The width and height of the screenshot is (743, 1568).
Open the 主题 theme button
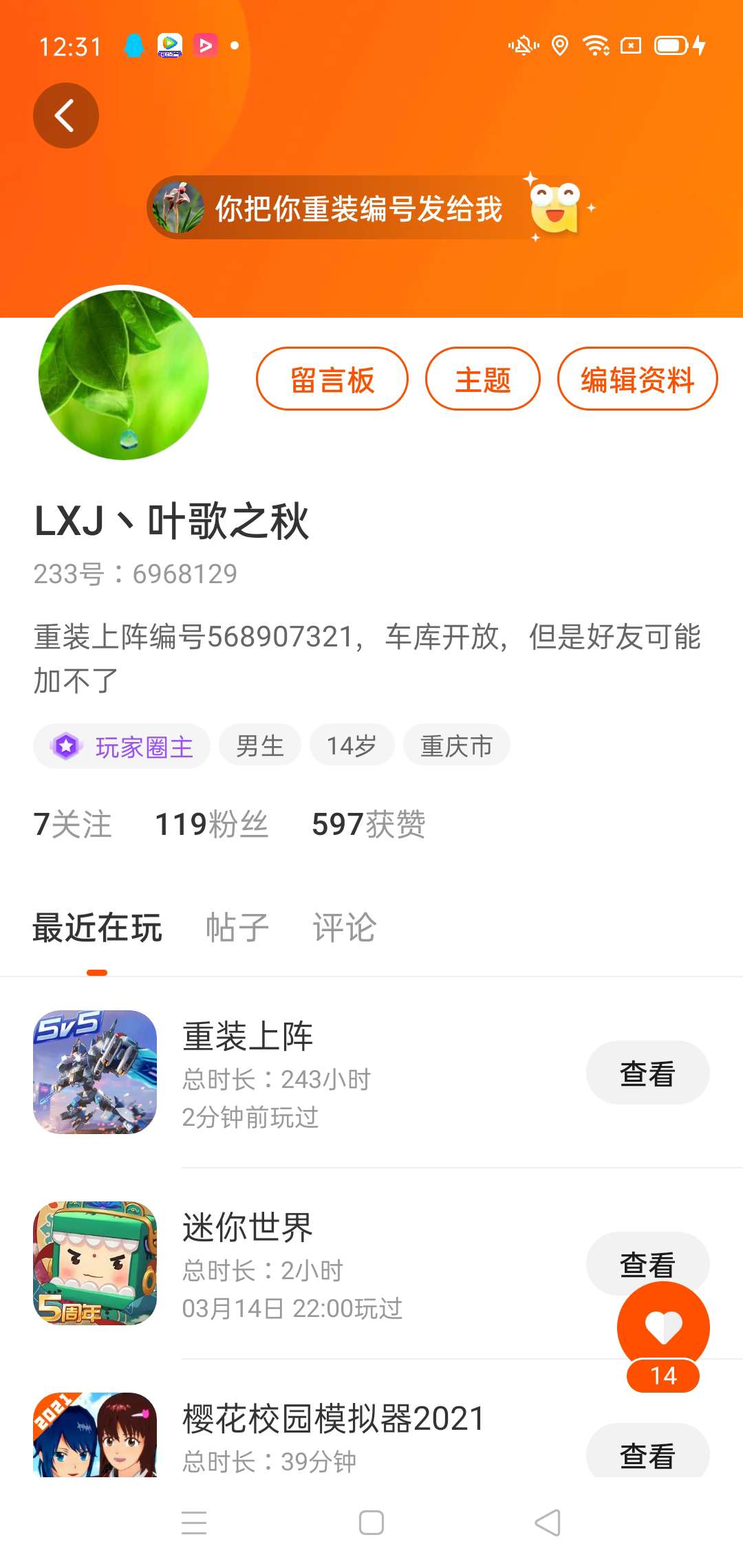click(x=482, y=379)
